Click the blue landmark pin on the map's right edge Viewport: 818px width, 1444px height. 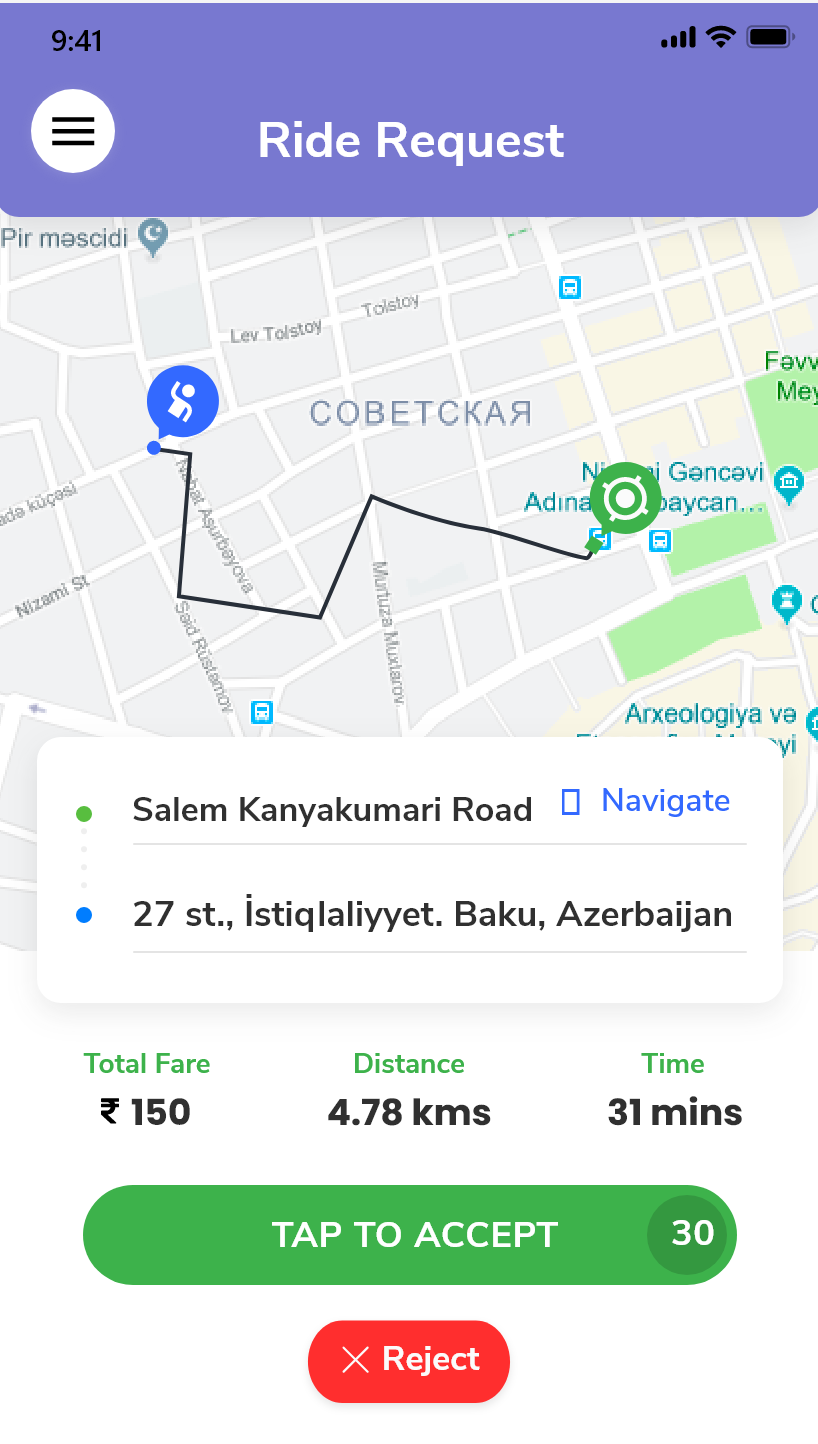tap(789, 484)
